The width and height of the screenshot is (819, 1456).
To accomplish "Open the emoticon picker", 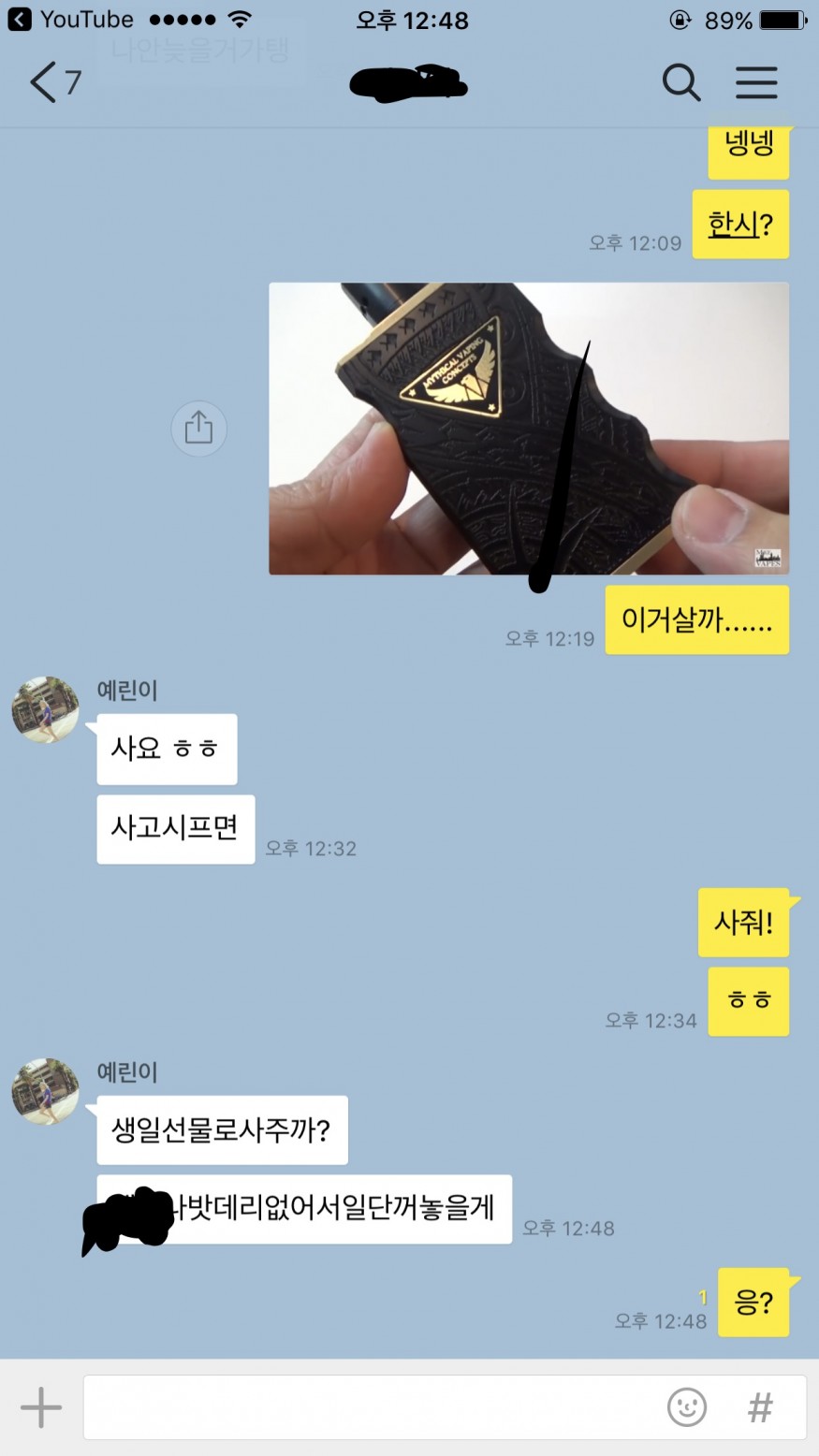I will point(686,1407).
